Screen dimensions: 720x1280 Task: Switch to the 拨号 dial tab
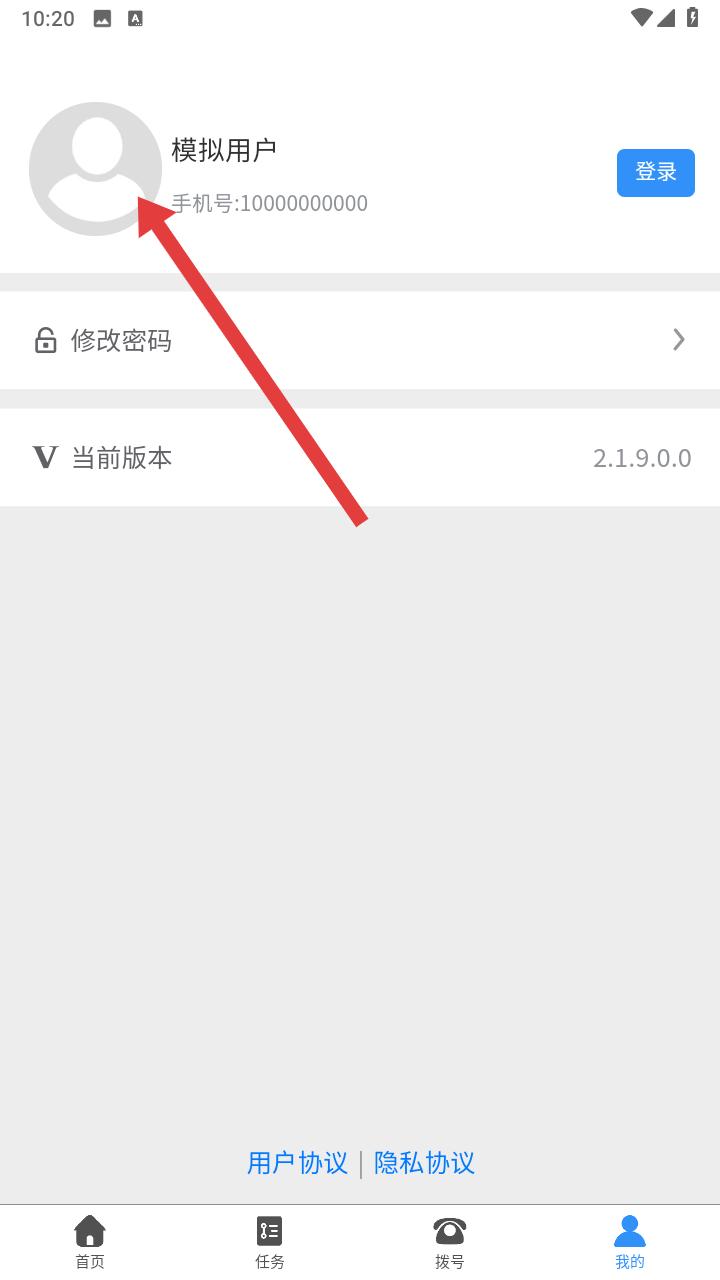point(450,1242)
